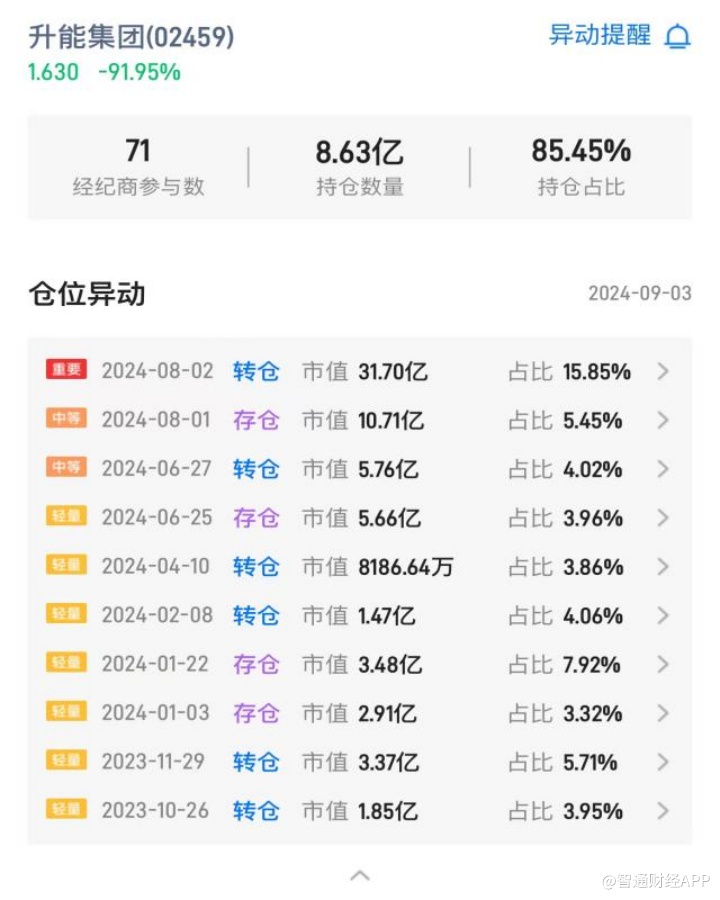
Task: Open the 2024-08-02 转仓 record
Action: click(360, 372)
